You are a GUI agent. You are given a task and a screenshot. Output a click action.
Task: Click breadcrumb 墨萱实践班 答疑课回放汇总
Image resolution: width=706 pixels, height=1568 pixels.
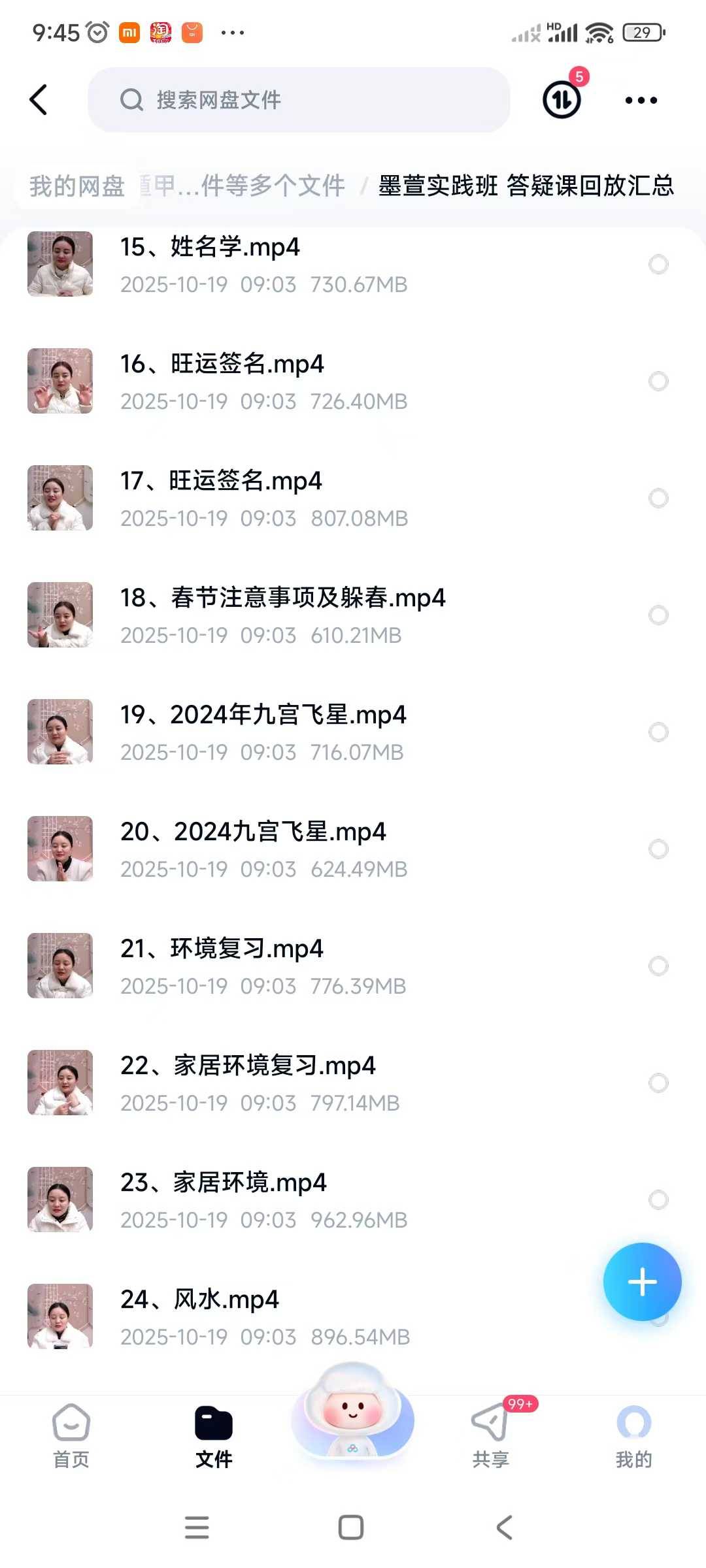click(x=527, y=186)
